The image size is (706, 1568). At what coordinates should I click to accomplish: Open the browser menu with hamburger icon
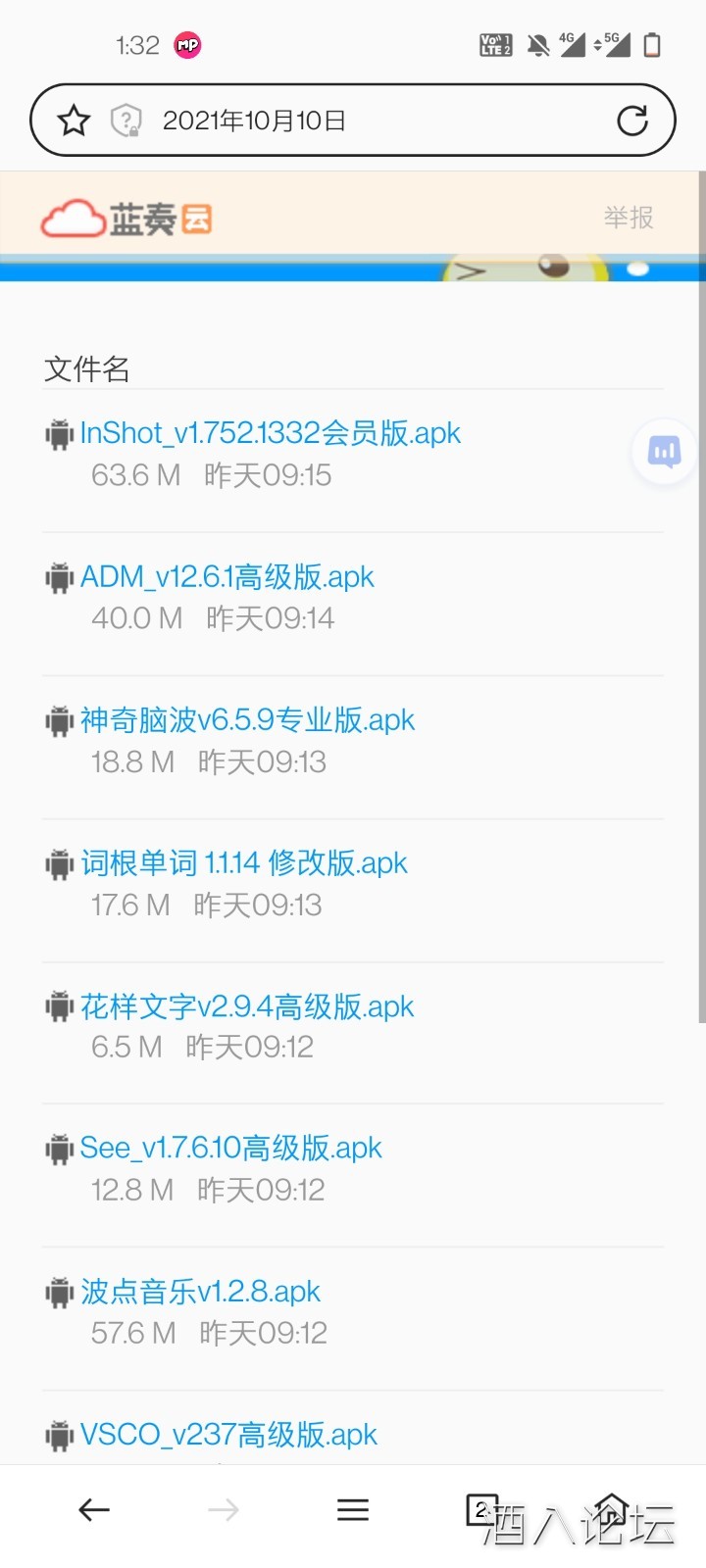click(353, 1509)
